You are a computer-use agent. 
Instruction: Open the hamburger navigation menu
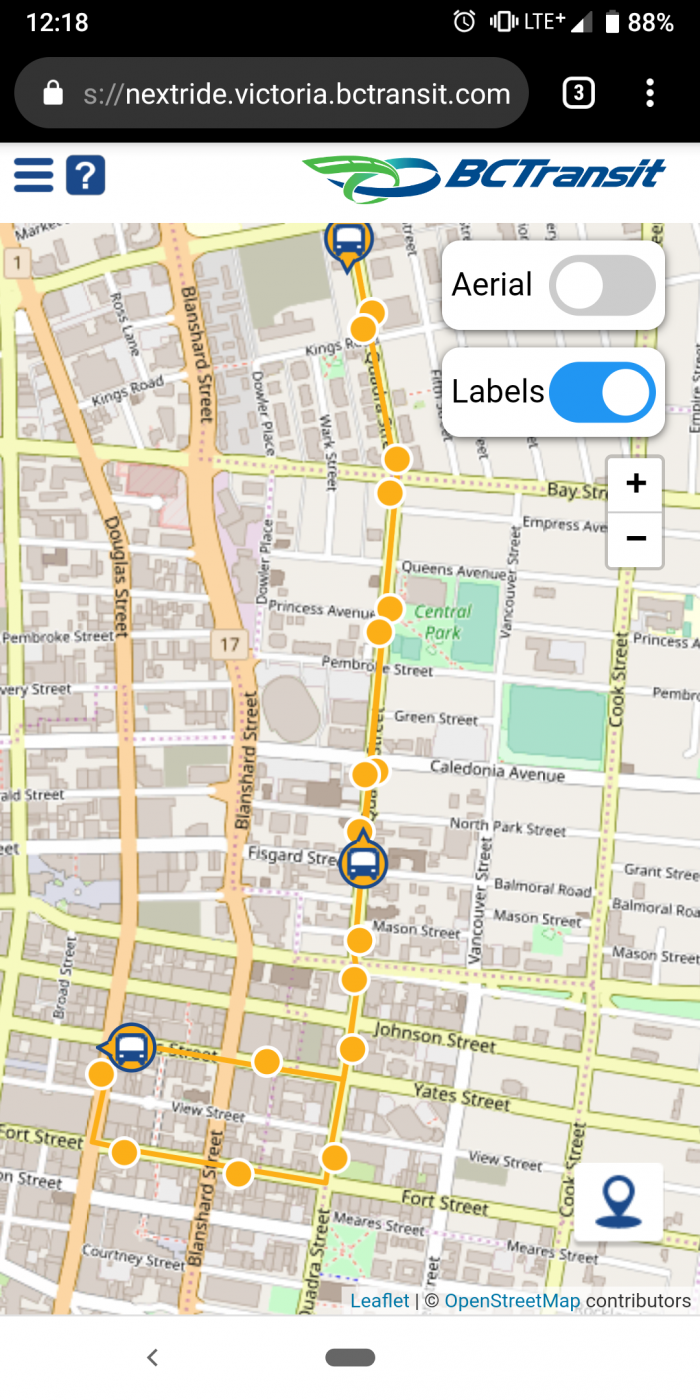pyautogui.click(x=33, y=176)
